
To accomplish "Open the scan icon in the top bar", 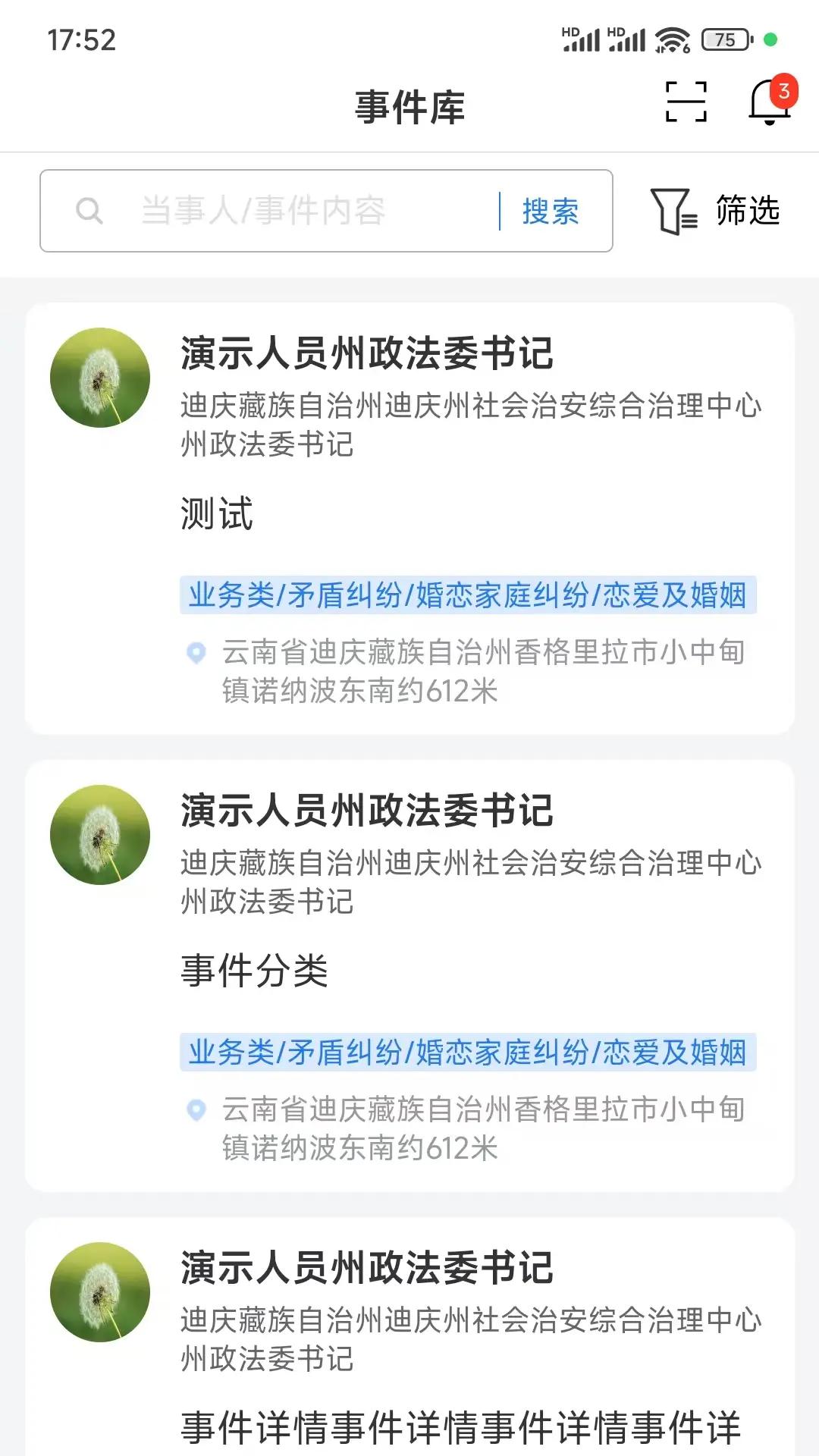I will (685, 102).
